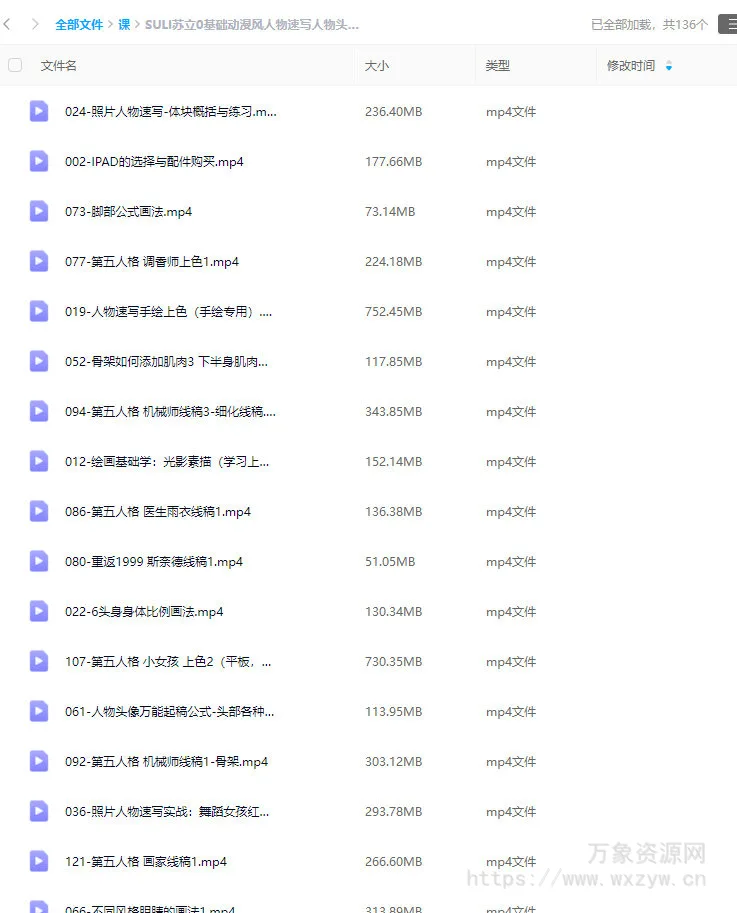
Task: Open 019-人物速写手绘上色 video
Action: (168, 312)
